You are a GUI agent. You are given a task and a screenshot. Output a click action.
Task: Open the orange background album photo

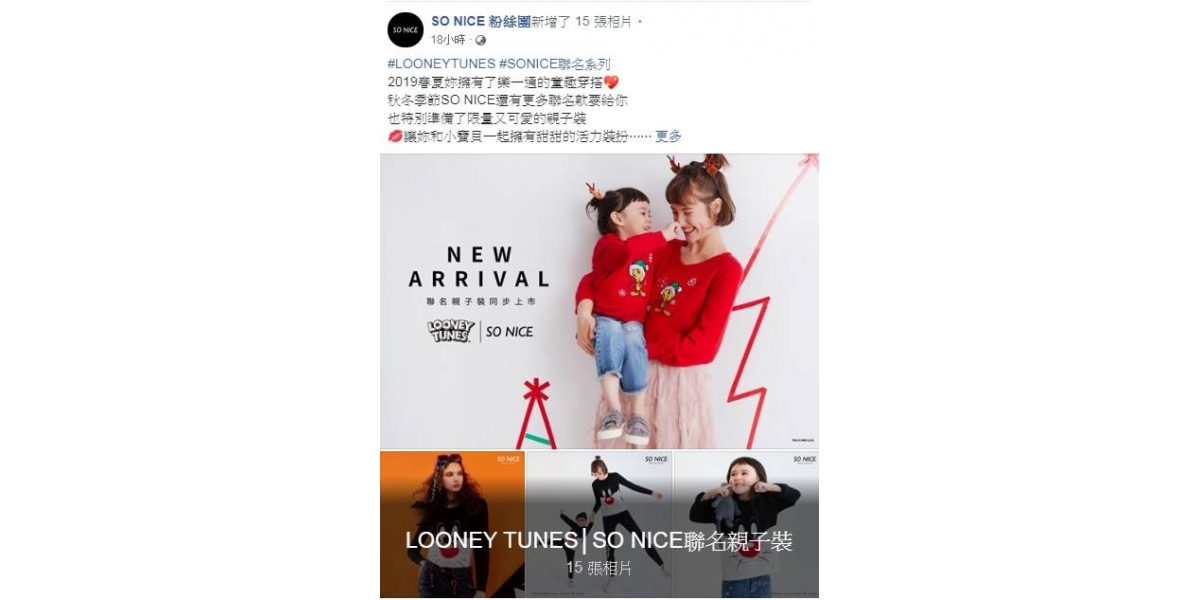452,490
